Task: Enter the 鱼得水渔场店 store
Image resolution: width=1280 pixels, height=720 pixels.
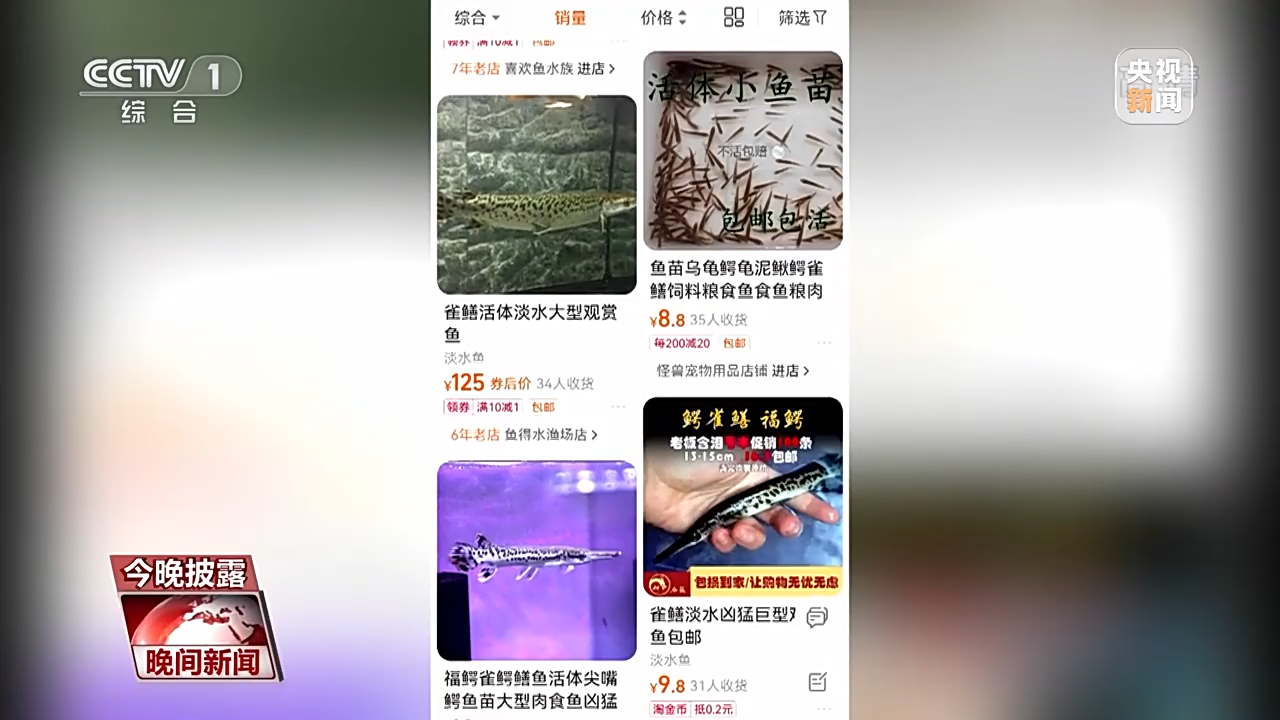Action: click(x=550, y=434)
